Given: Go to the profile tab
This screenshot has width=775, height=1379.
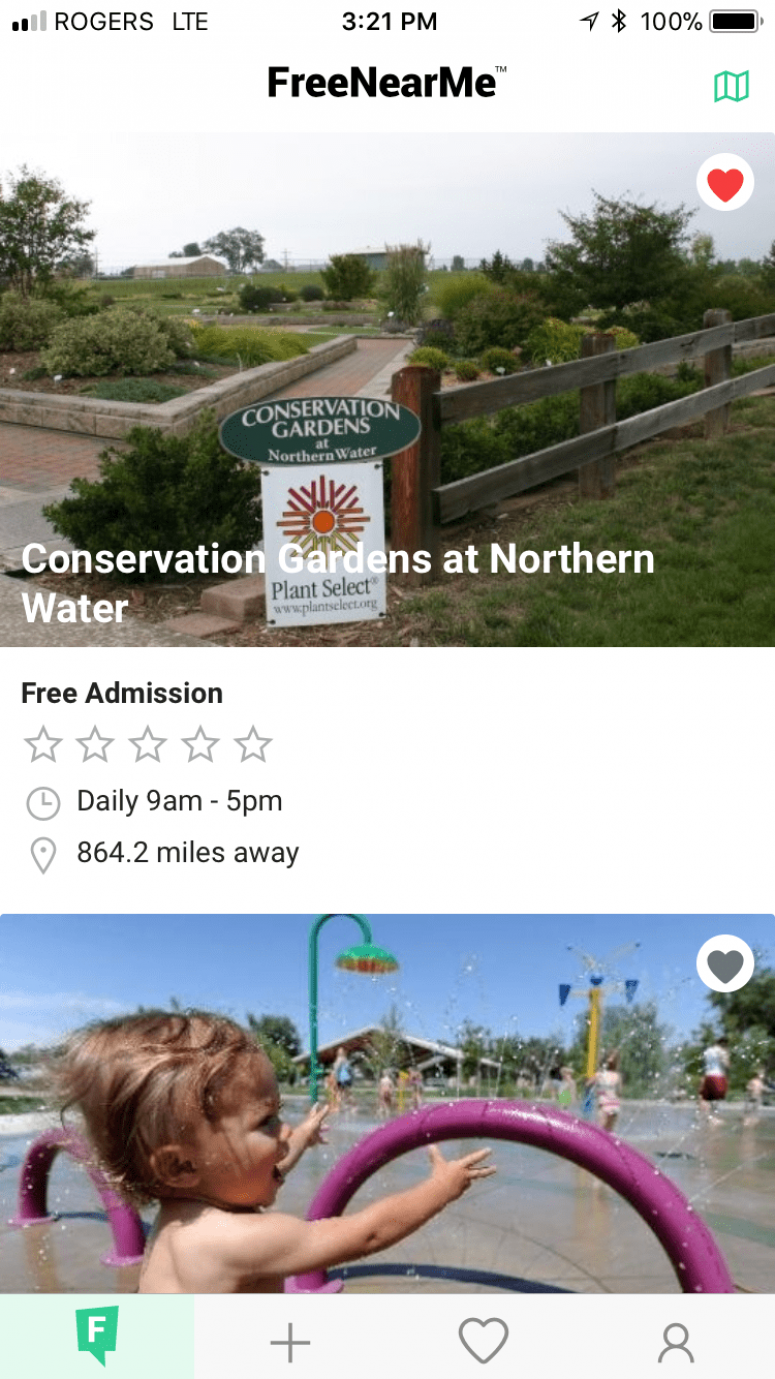Looking at the screenshot, I should tap(676, 1342).
